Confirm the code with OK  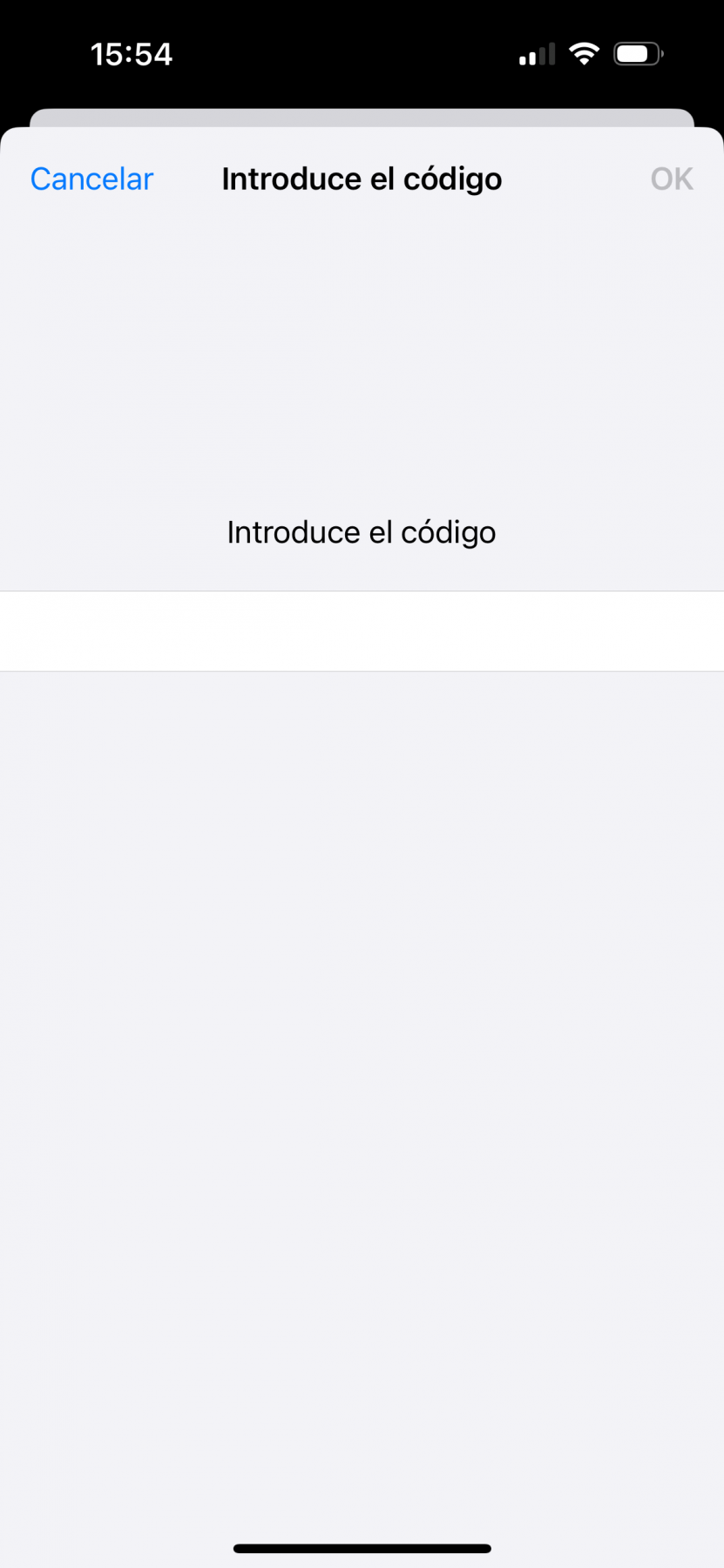[671, 179]
